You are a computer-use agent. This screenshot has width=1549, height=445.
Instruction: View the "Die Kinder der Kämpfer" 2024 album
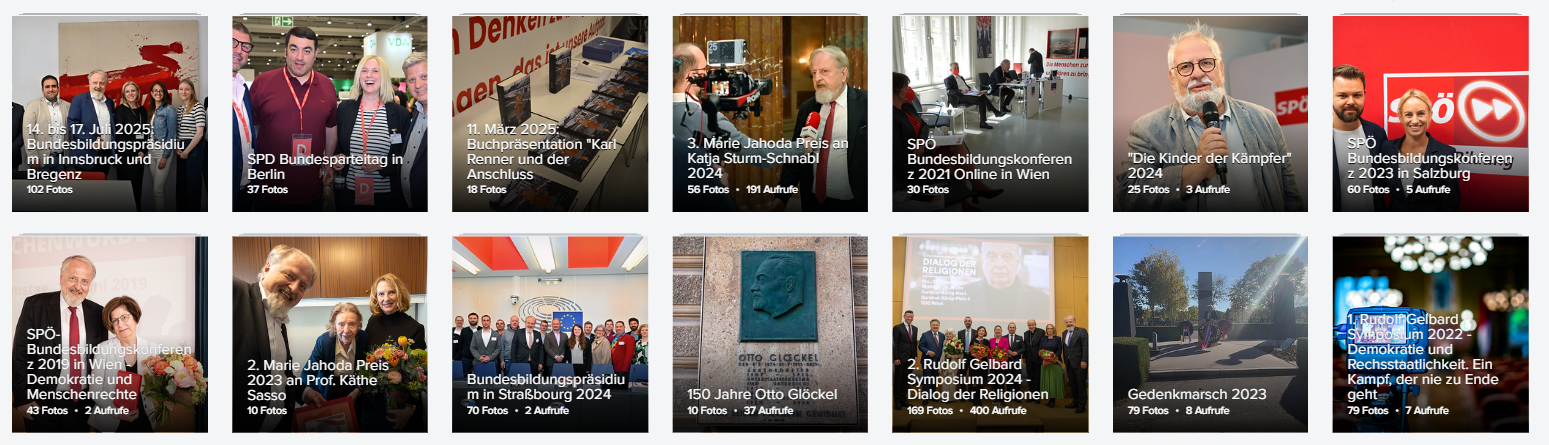pos(1209,112)
